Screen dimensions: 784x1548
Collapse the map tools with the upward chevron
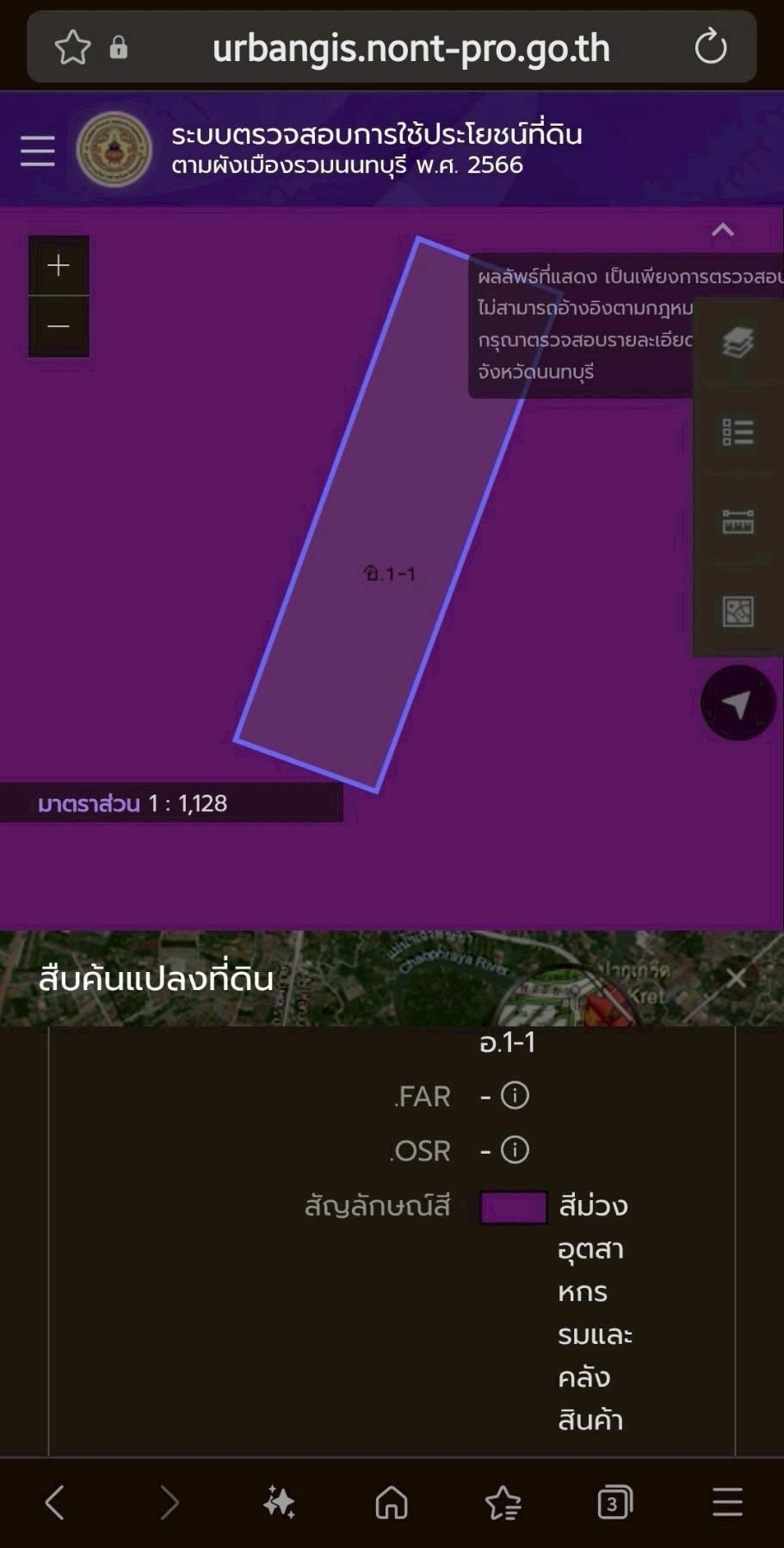tap(723, 230)
